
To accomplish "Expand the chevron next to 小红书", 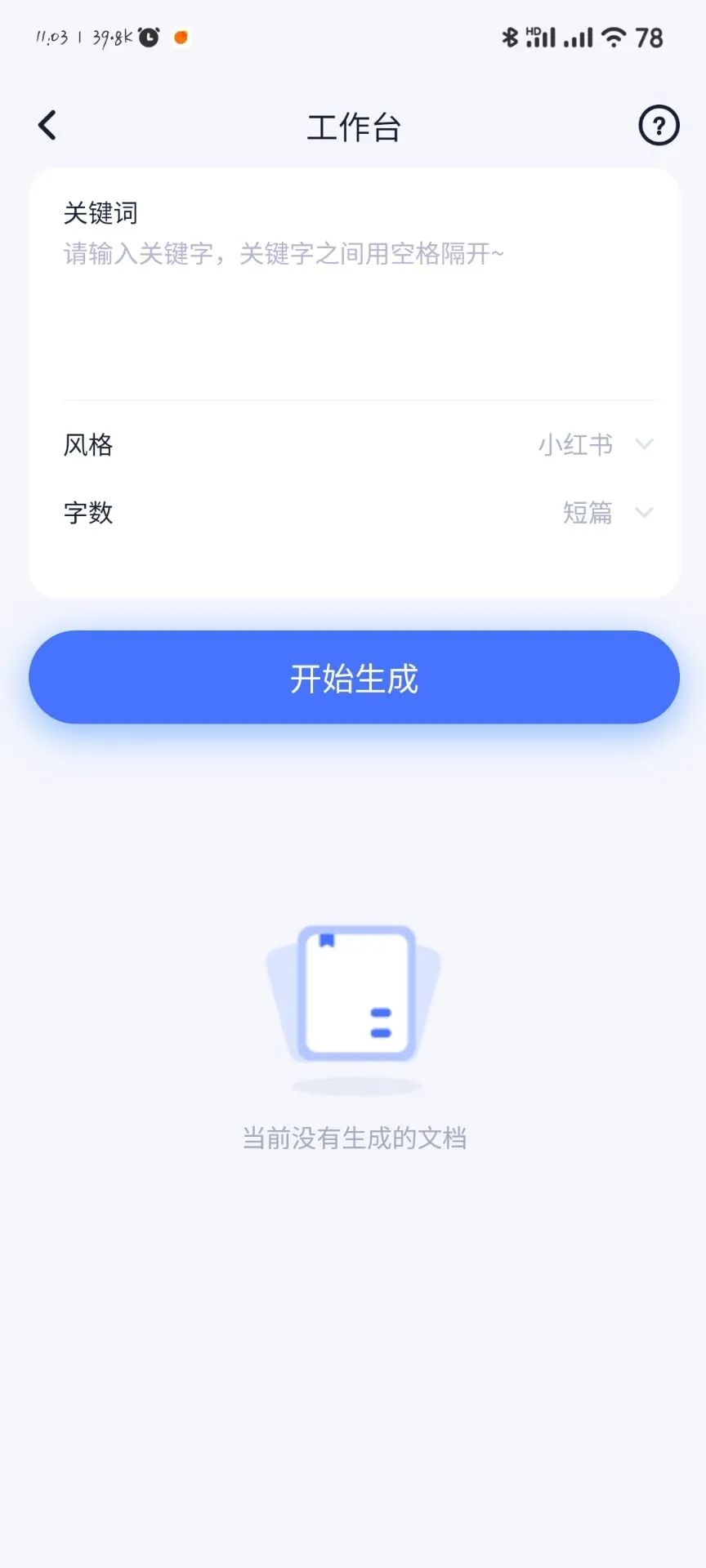I will [645, 445].
